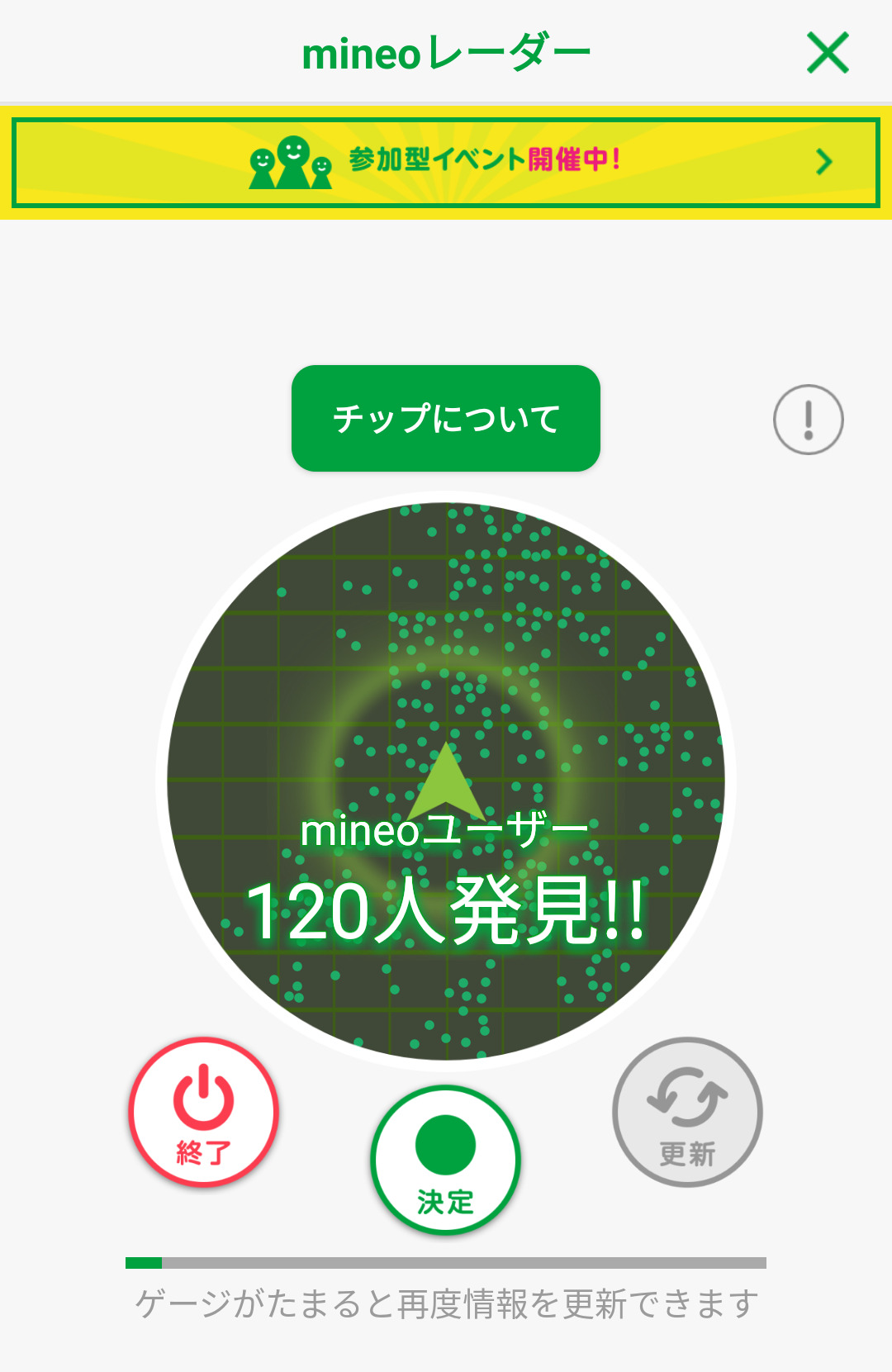Open the 参加型イベント開催中 banner

446,162
